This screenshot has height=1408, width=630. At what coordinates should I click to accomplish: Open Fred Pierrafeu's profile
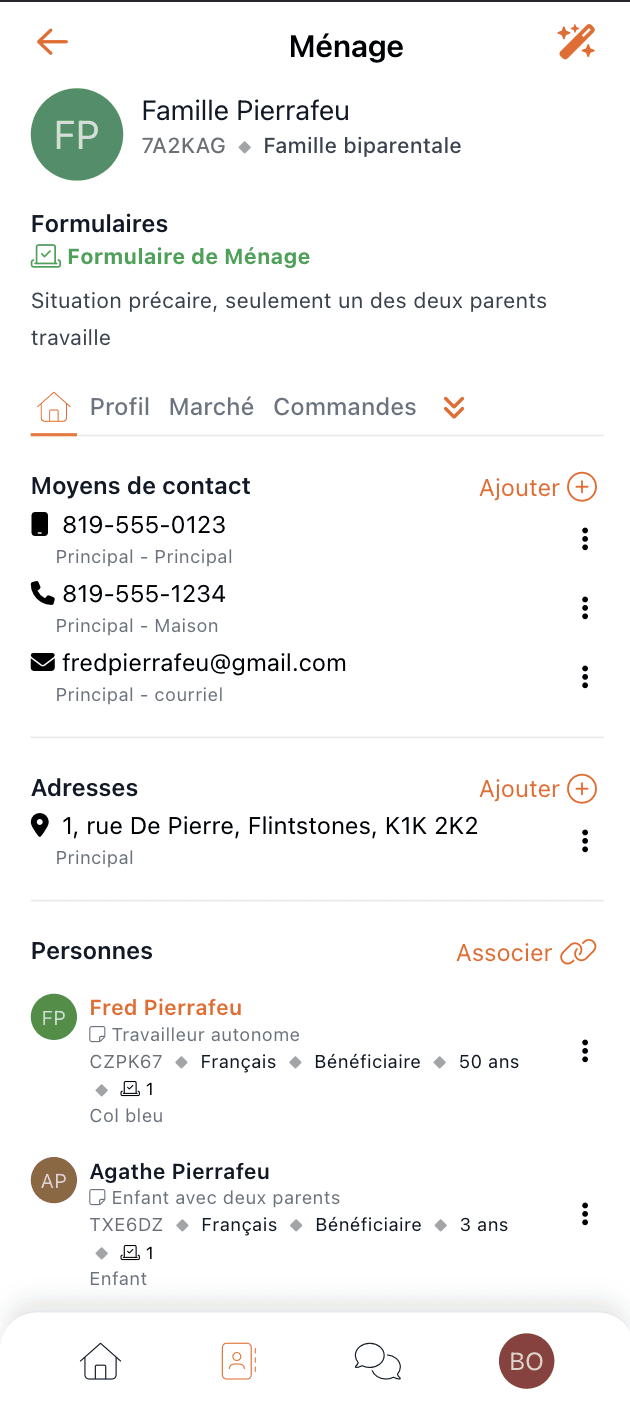click(x=166, y=1008)
